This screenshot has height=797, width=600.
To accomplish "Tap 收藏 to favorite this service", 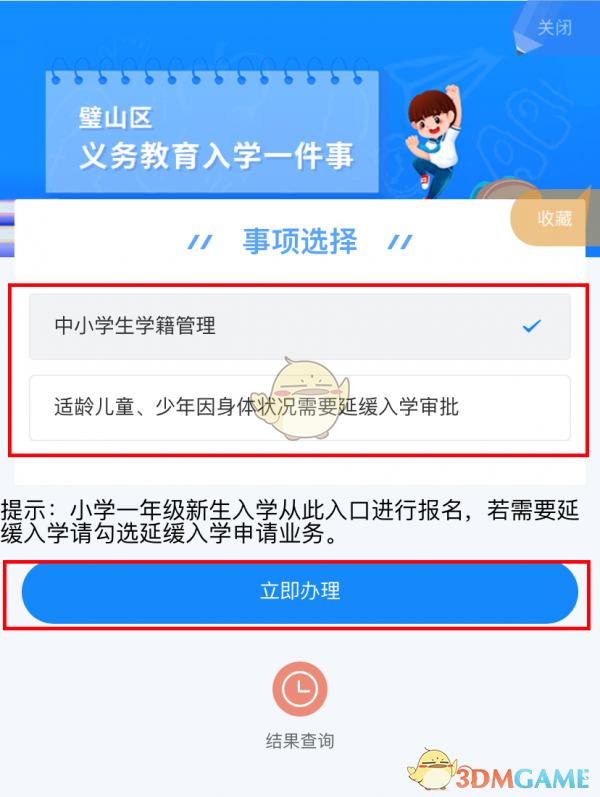I will (x=554, y=219).
